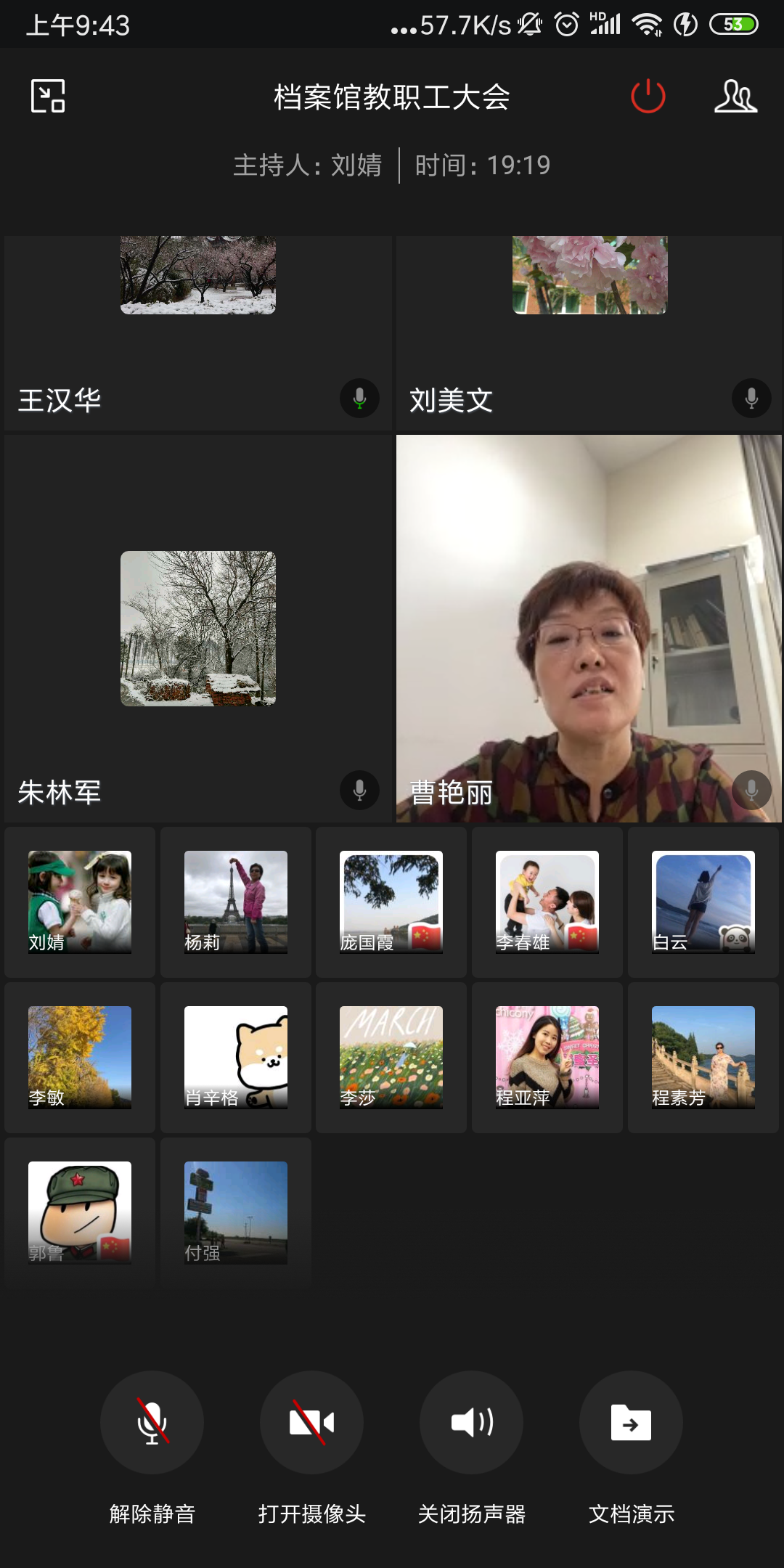
Task: Select 朱林军's participant tile
Action: coord(197,629)
